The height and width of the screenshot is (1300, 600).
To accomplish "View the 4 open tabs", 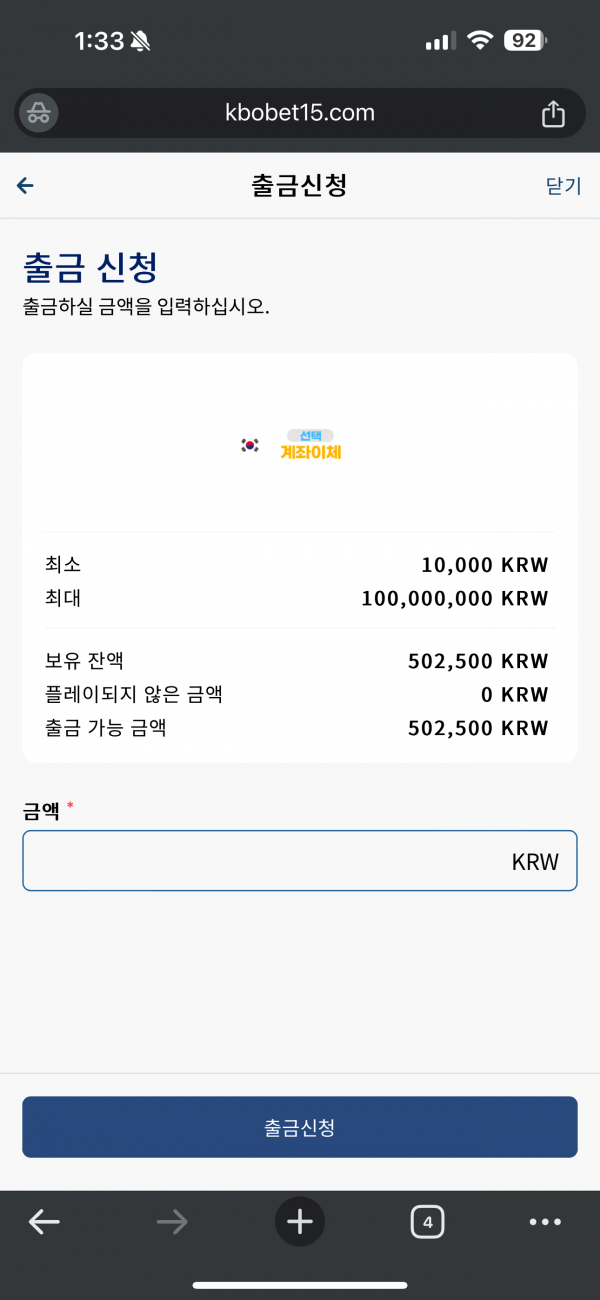I will pyautogui.click(x=427, y=1221).
